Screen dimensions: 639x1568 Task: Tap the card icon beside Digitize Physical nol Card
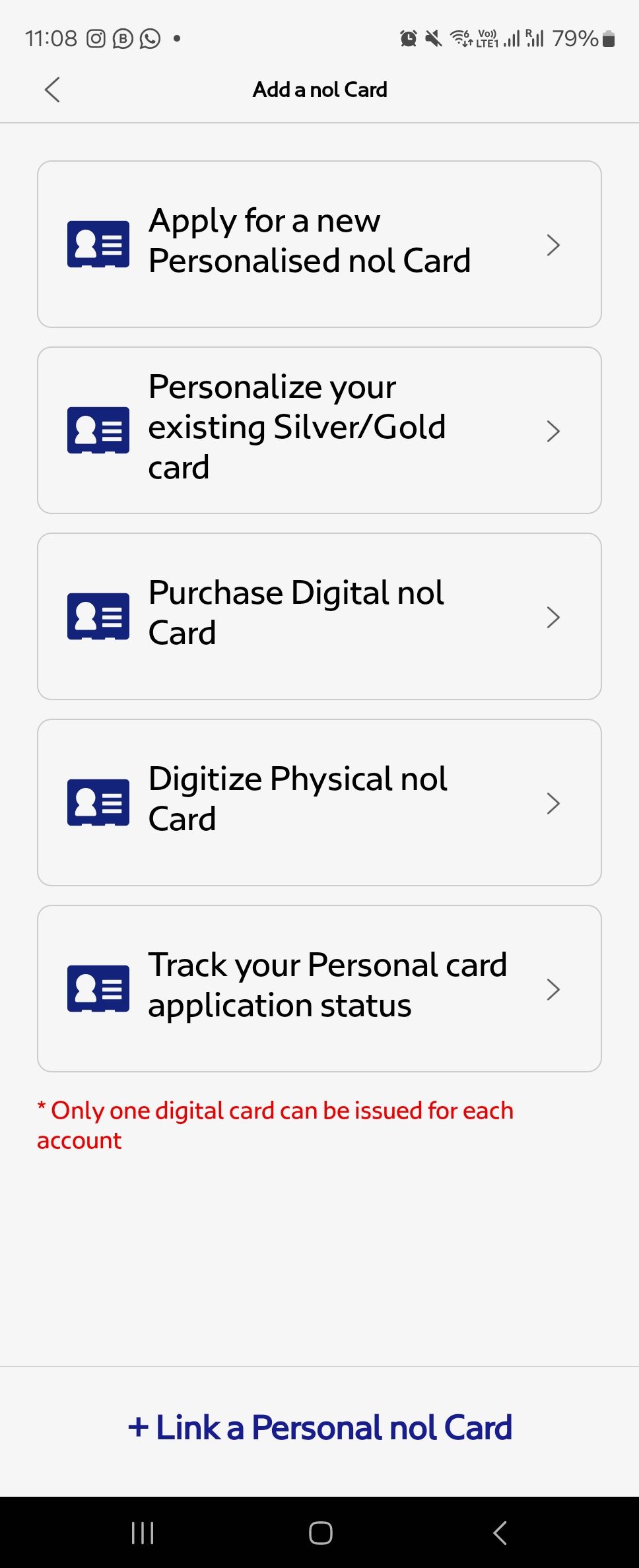tap(98, 802)
